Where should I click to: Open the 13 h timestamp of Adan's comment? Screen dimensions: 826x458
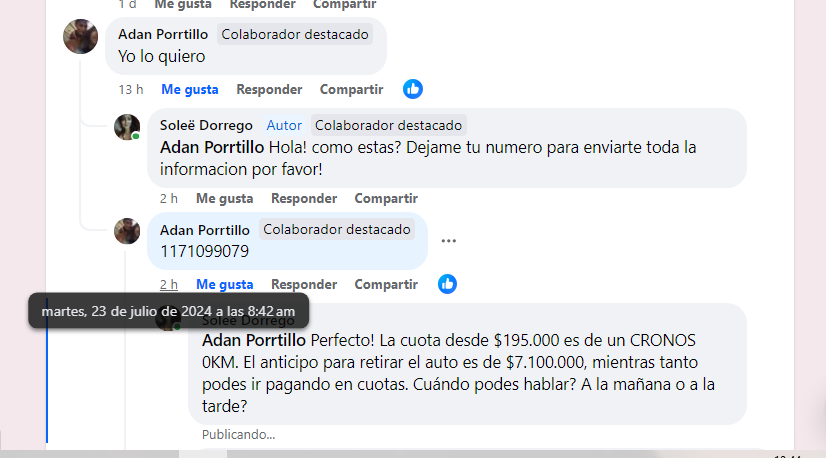131,89
